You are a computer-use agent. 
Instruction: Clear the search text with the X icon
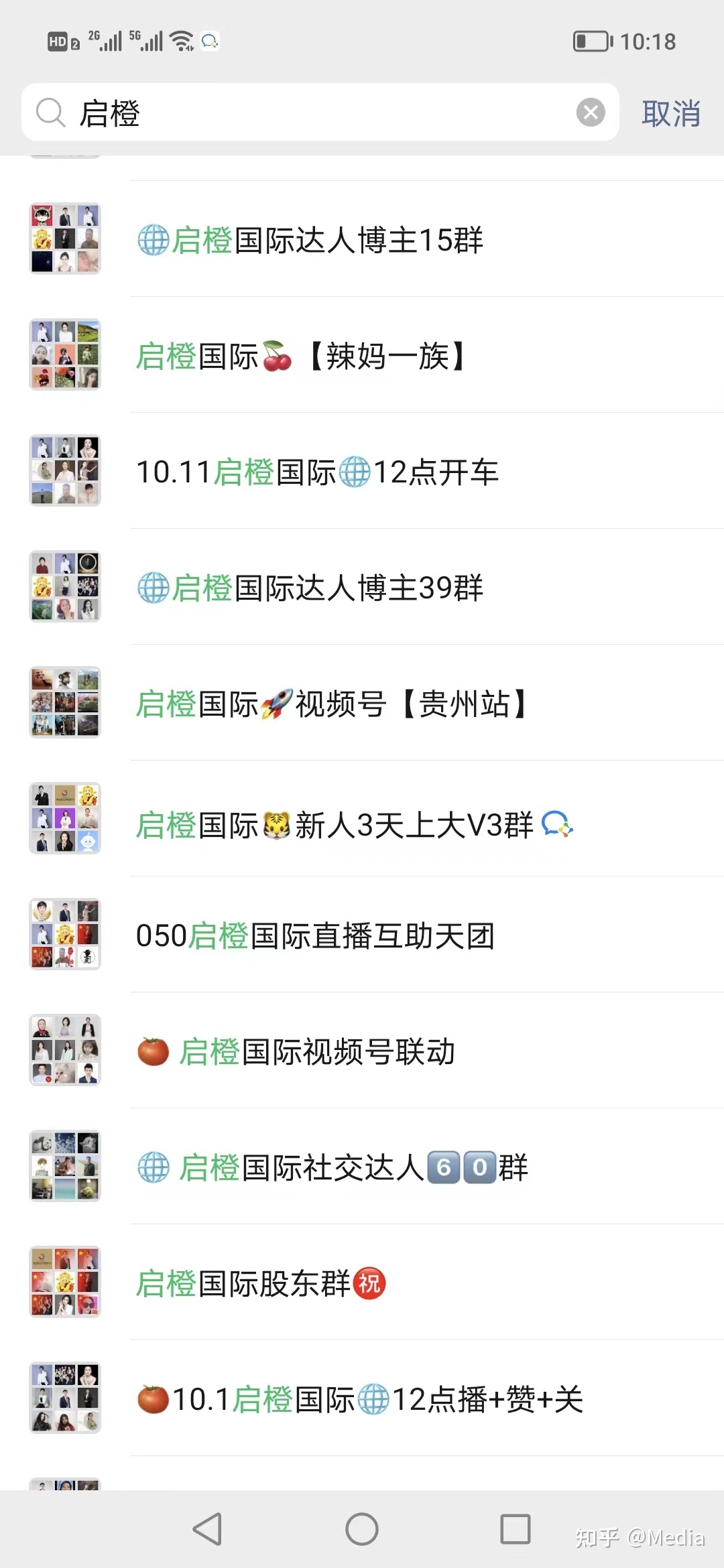click(x=591, y=113)
